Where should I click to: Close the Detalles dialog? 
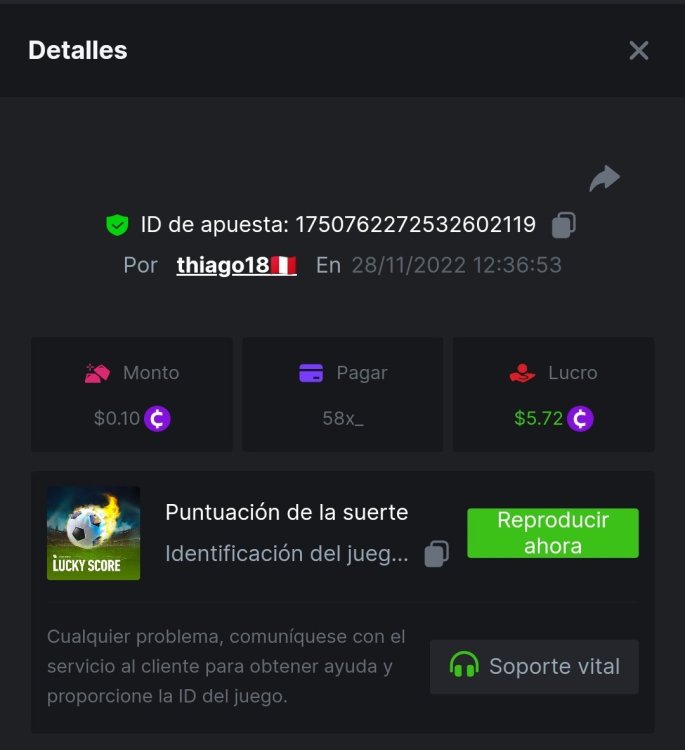tap(639, 51)
